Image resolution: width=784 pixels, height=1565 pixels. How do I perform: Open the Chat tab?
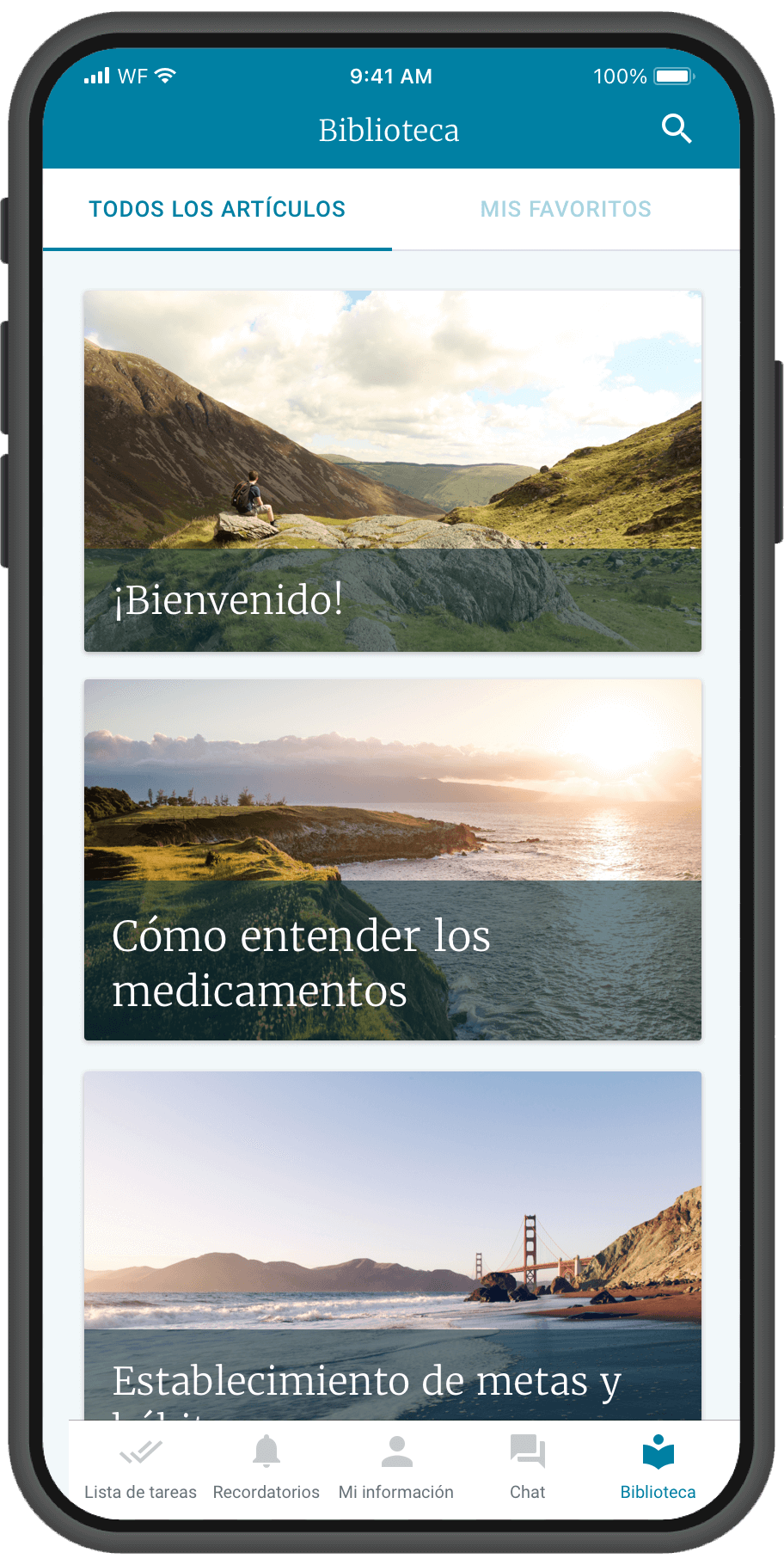click(x=527, y=1468)
